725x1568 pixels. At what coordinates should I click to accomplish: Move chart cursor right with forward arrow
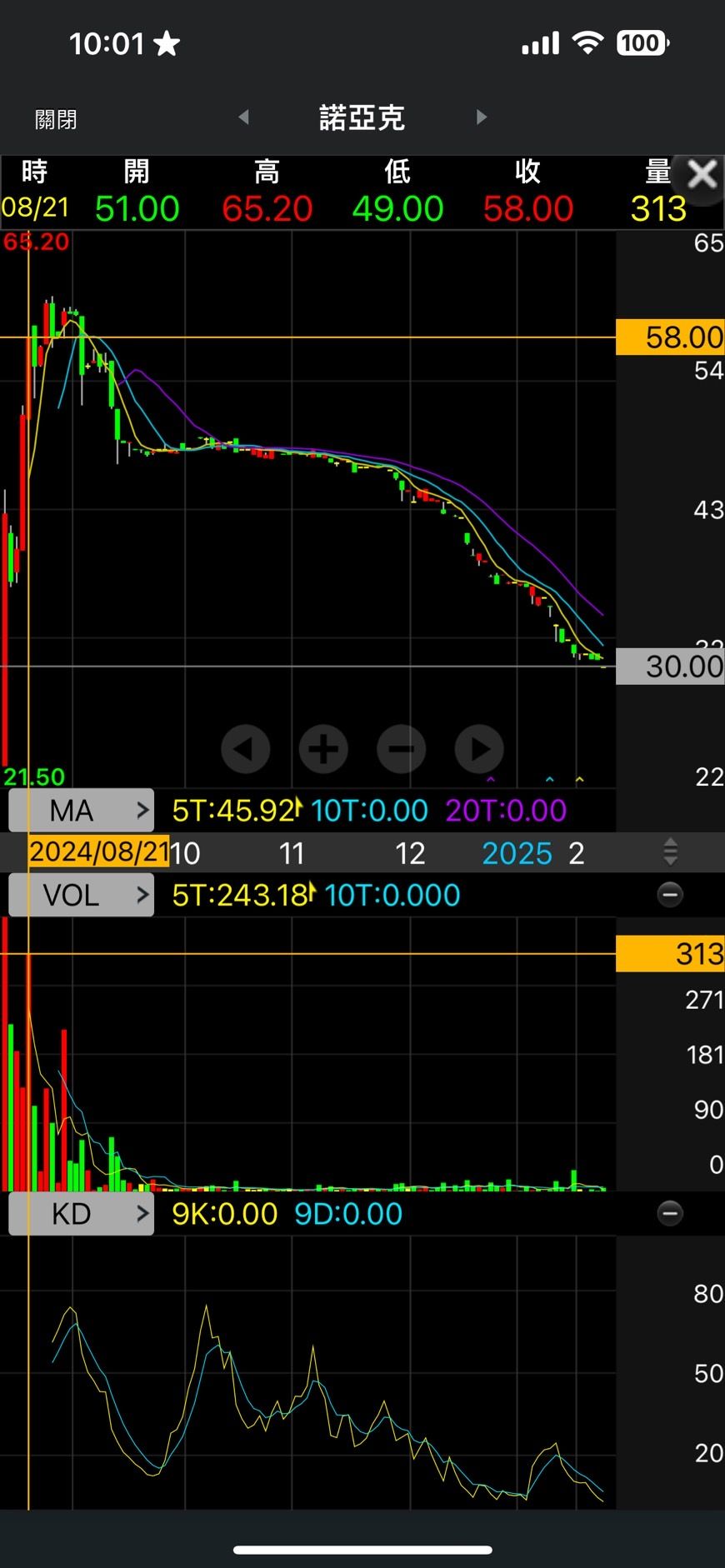point(479,749)
